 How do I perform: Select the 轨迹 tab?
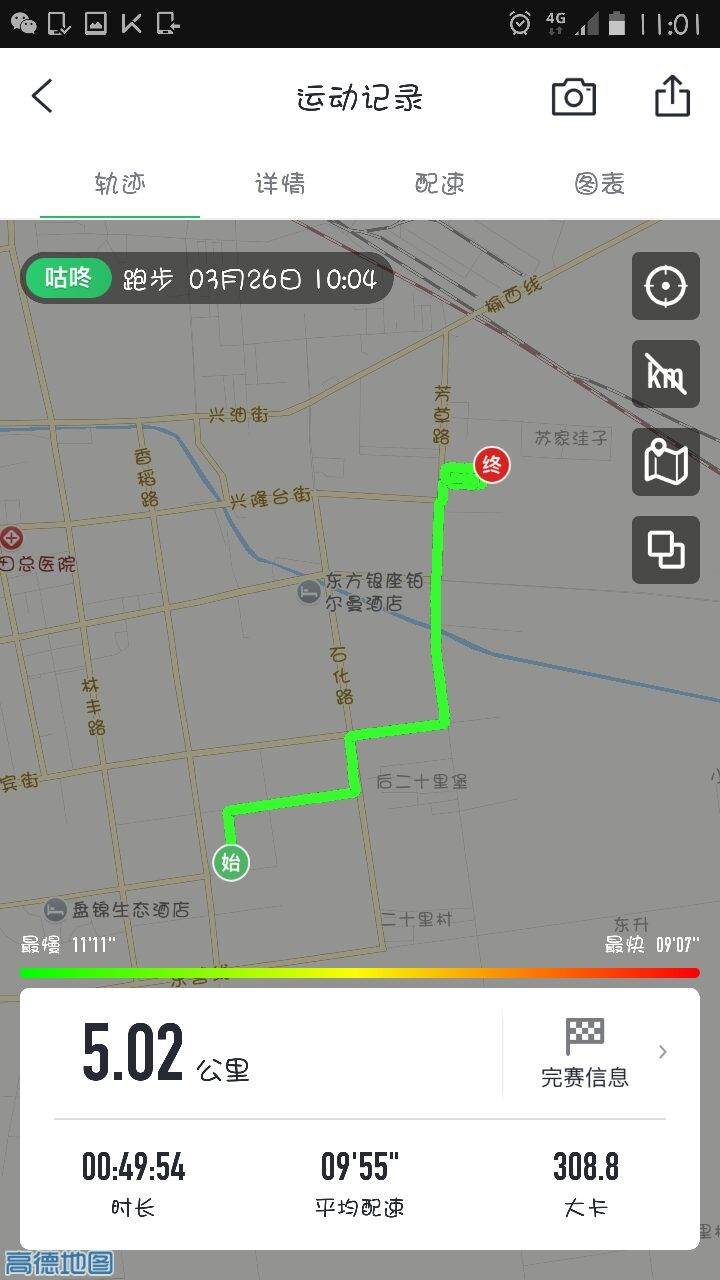[x=120, y=184]
